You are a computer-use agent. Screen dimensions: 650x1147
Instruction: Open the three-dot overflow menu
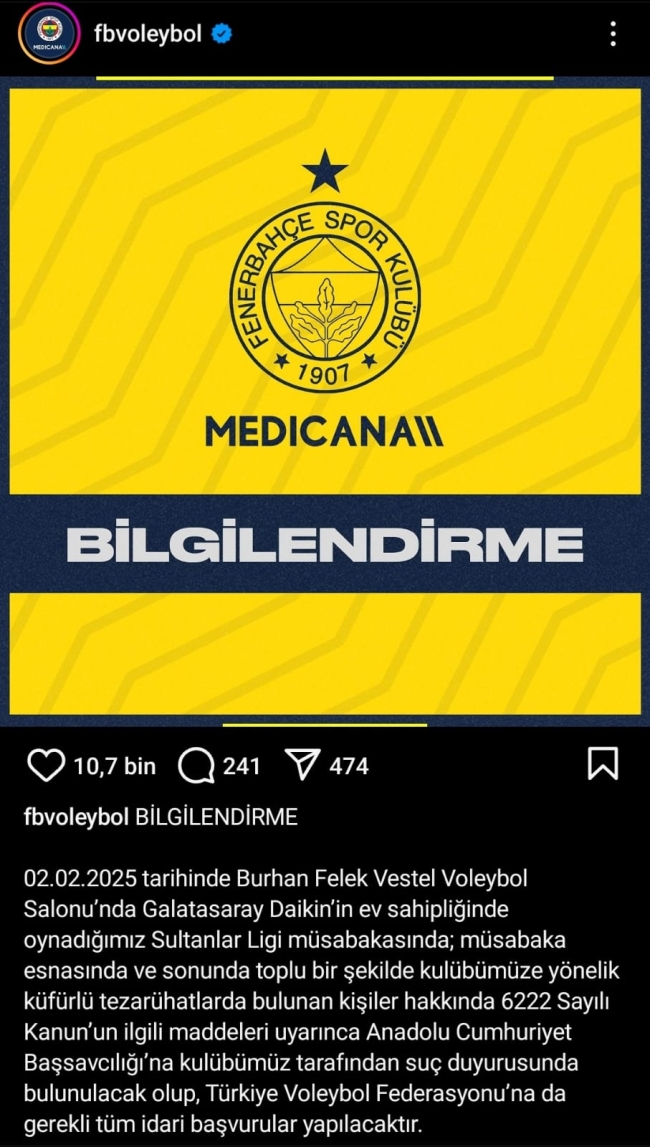(x=613, y=34)
